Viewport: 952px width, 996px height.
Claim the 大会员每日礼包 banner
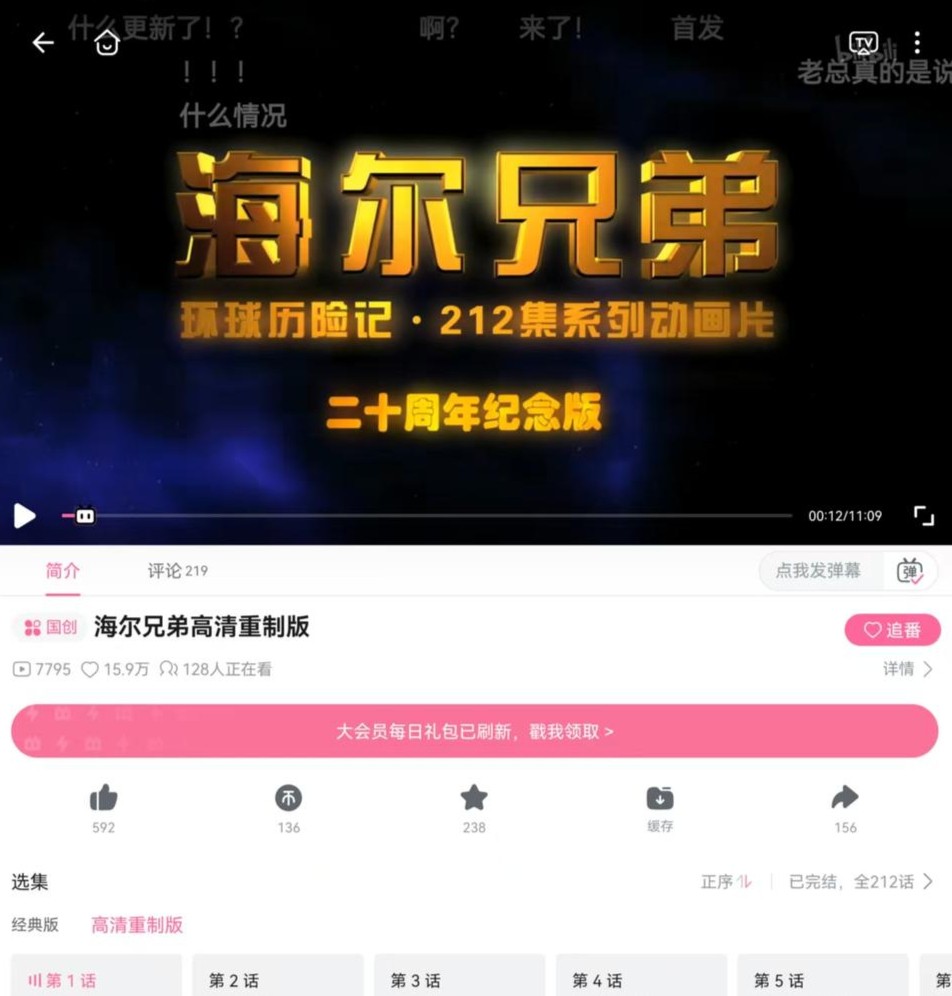point(474,731)
